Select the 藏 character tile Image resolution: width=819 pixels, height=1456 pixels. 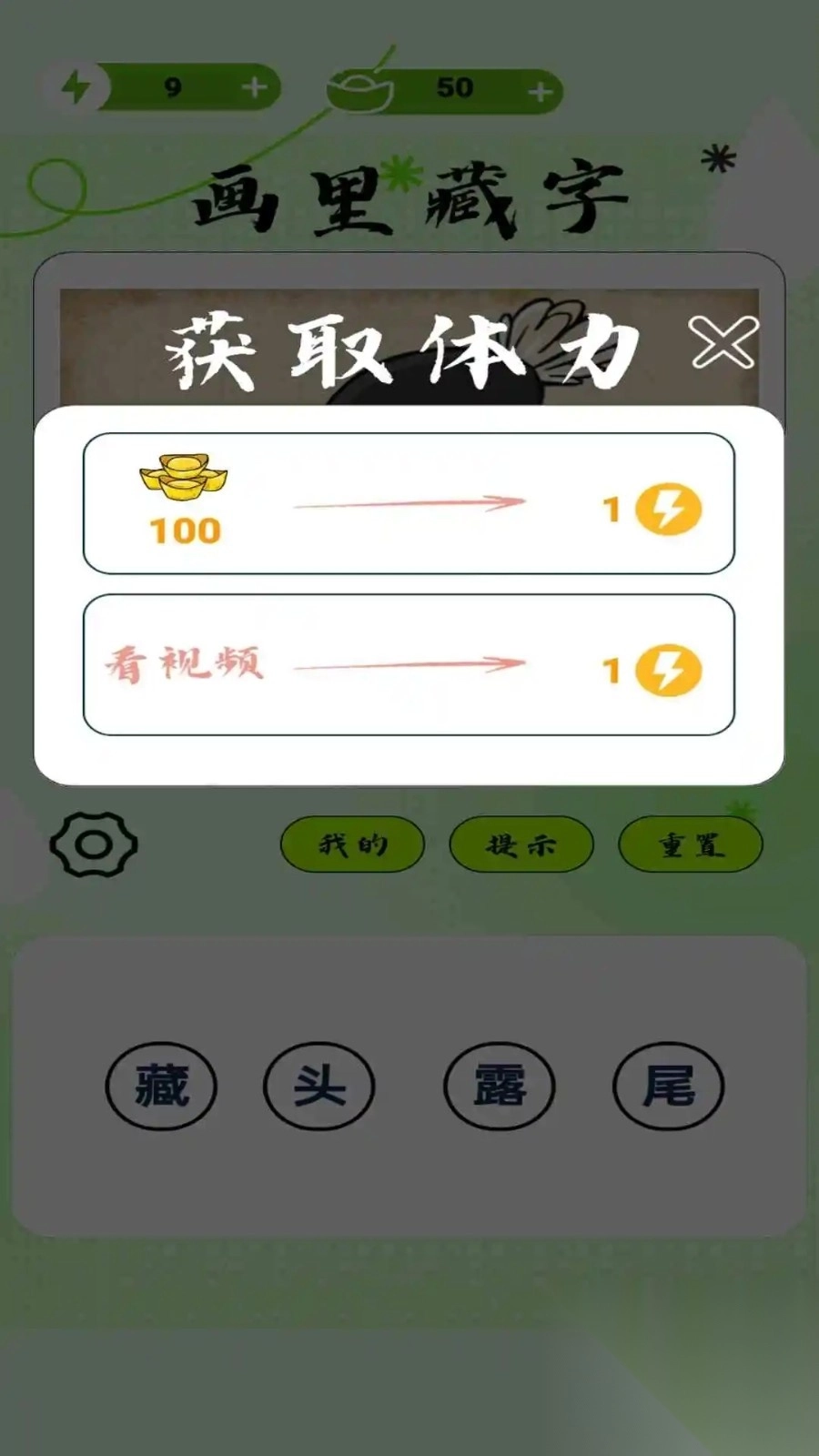(162, 1087)
